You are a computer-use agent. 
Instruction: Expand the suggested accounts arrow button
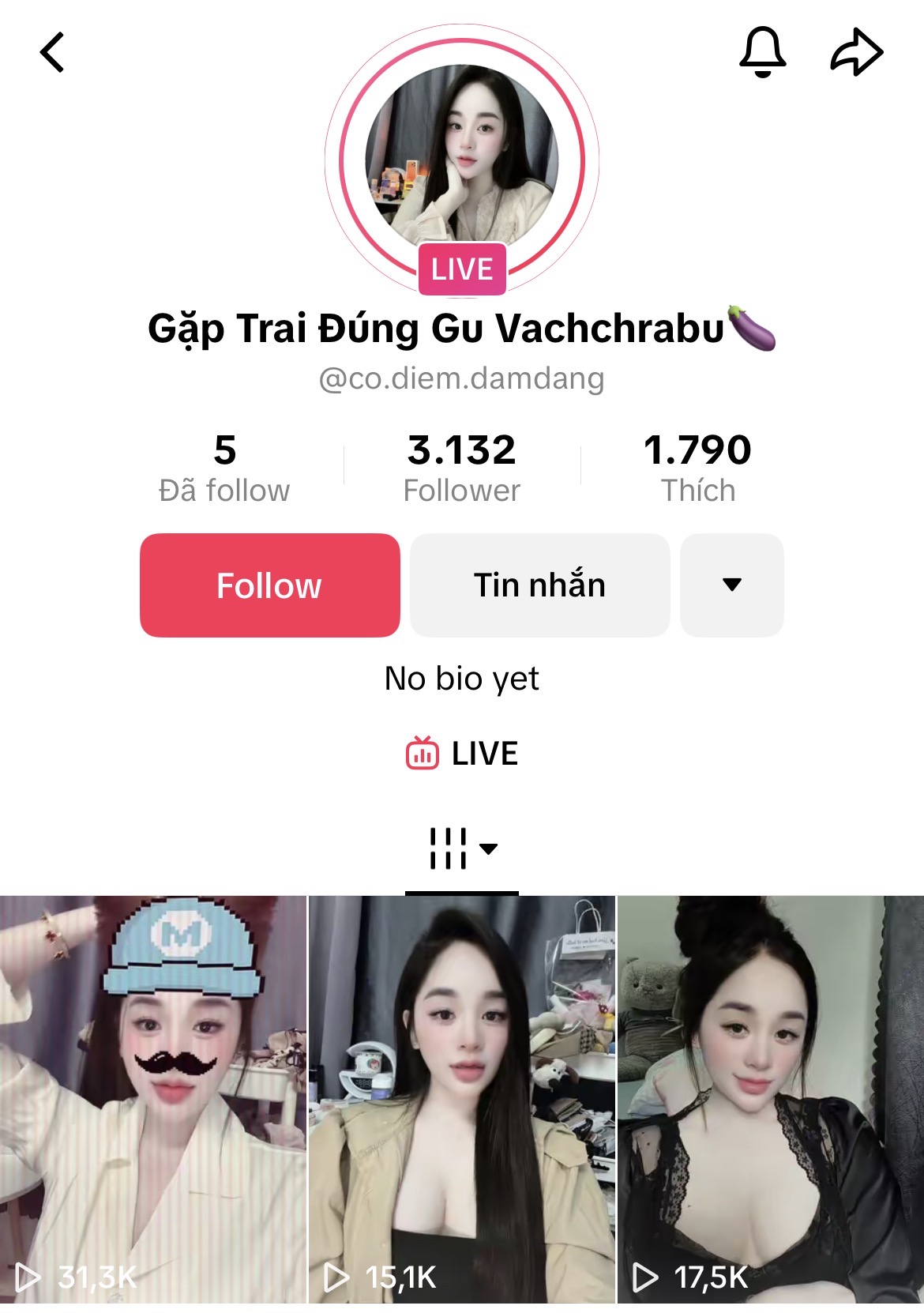tap(731, 585)
